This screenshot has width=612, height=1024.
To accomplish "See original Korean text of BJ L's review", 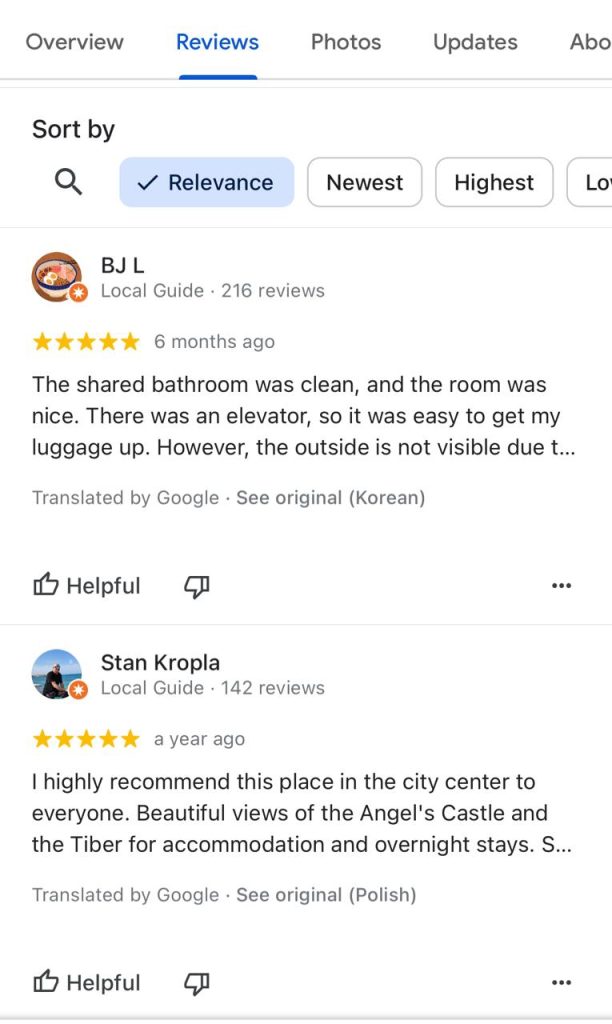I will coord(330,497).
